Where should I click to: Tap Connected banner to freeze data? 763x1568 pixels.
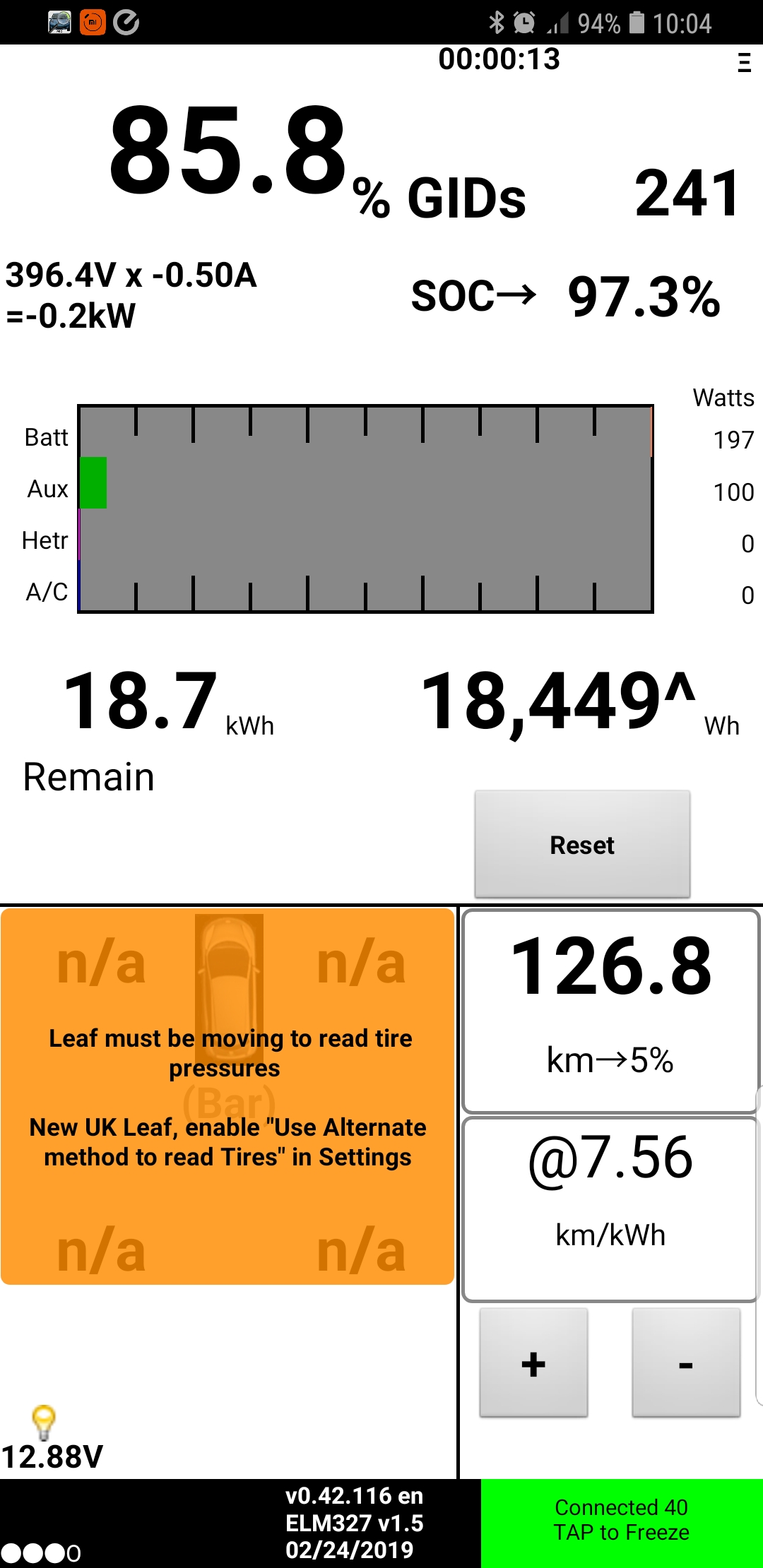[x=622, y=1523]
